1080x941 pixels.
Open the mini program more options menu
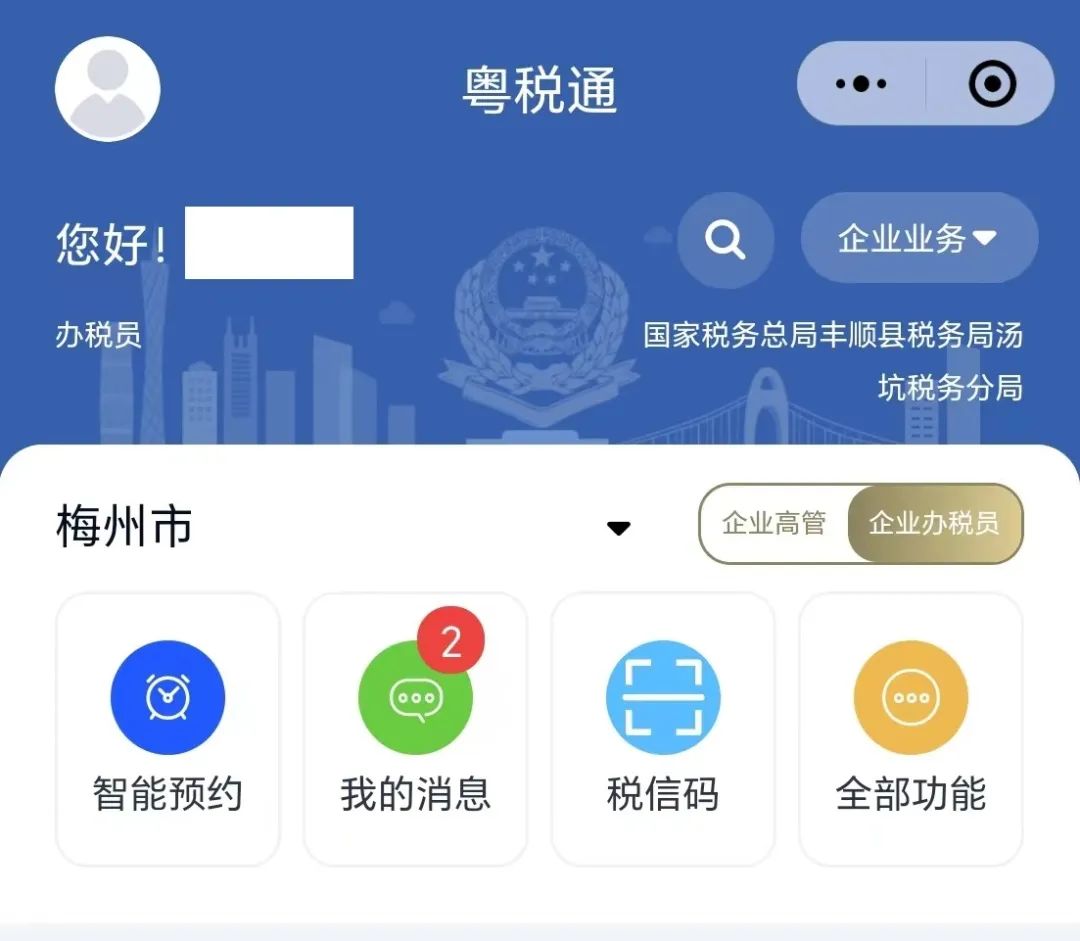tap(861, 84)
